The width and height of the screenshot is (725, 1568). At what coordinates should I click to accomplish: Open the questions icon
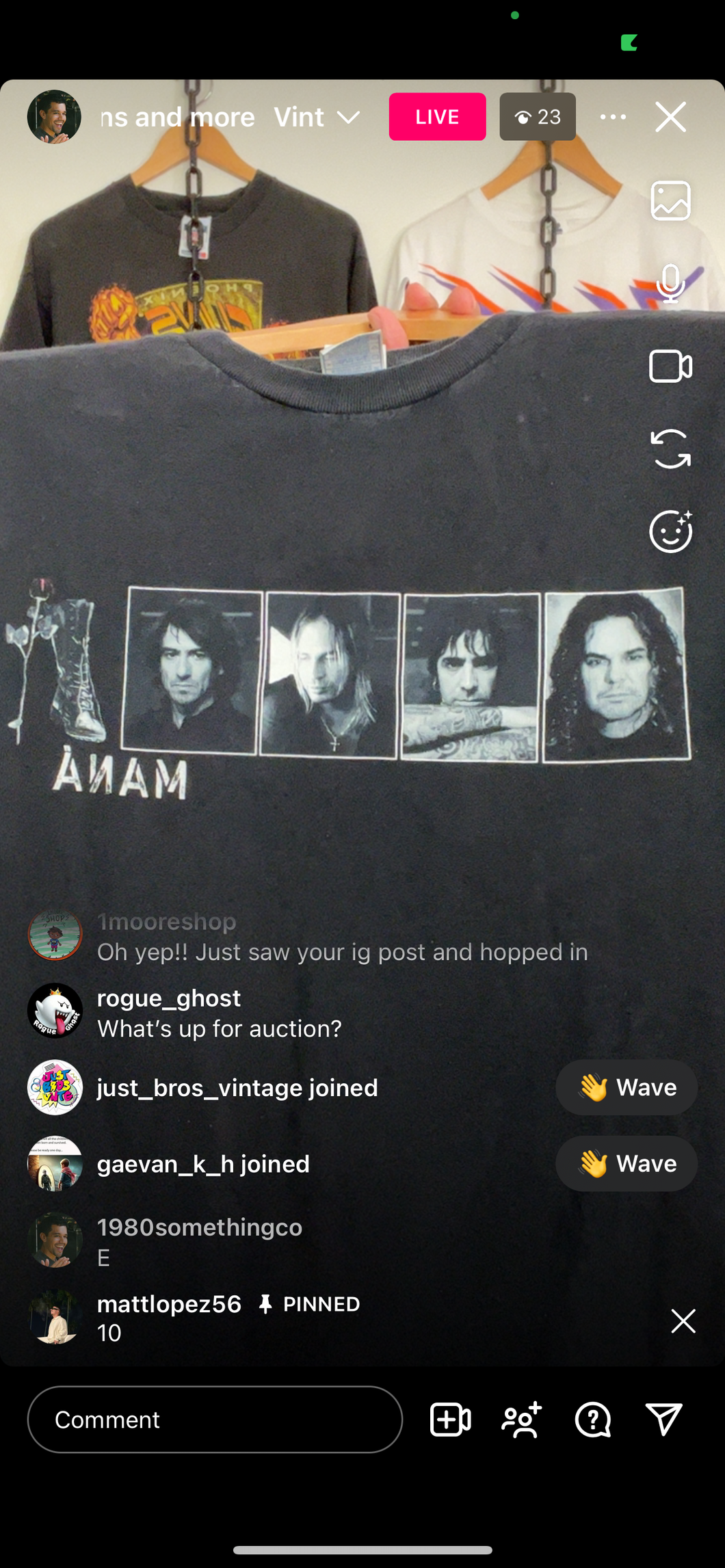(x=593, y=1420)
